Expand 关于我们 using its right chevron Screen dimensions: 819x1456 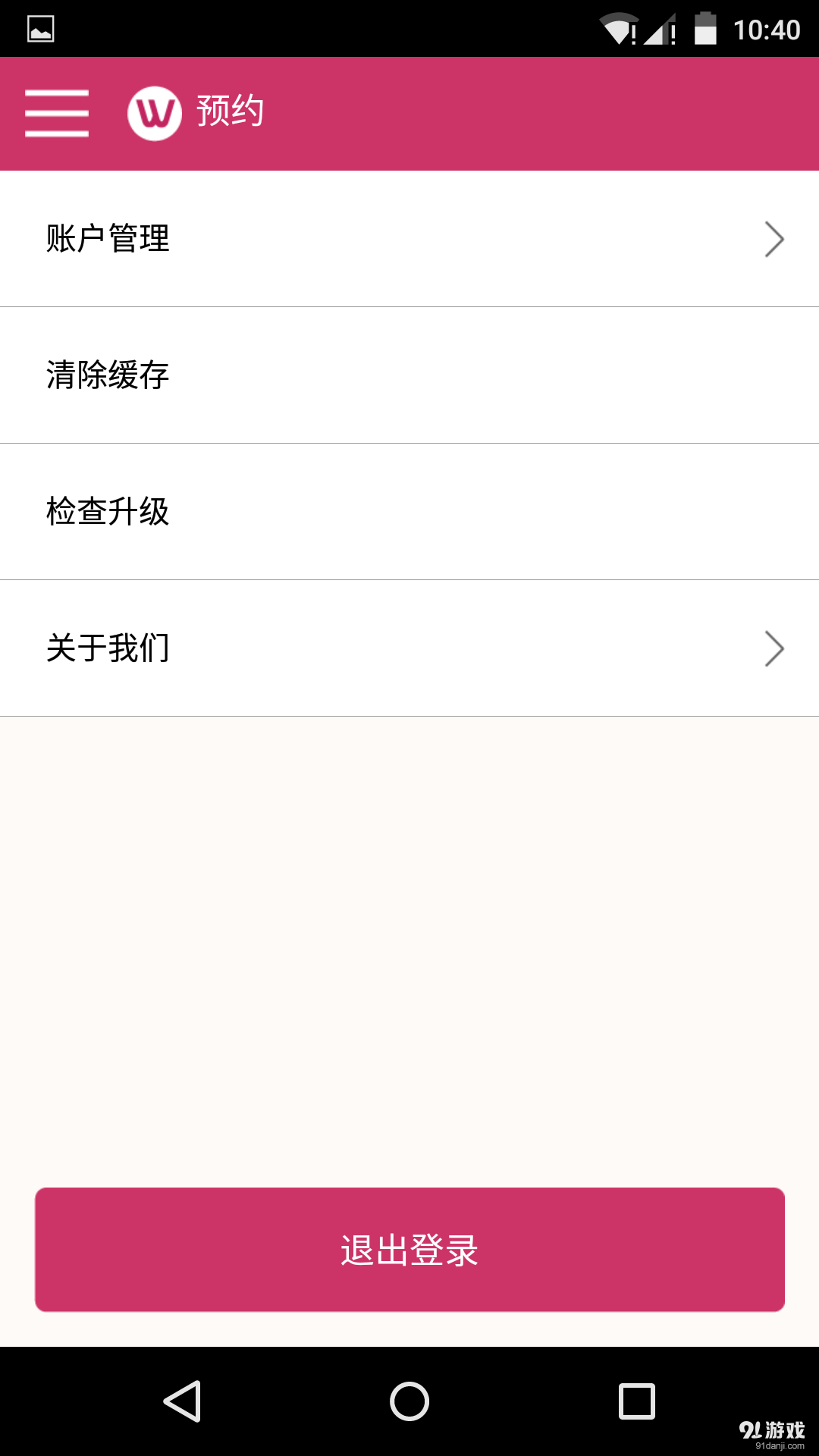coord(774,648)
